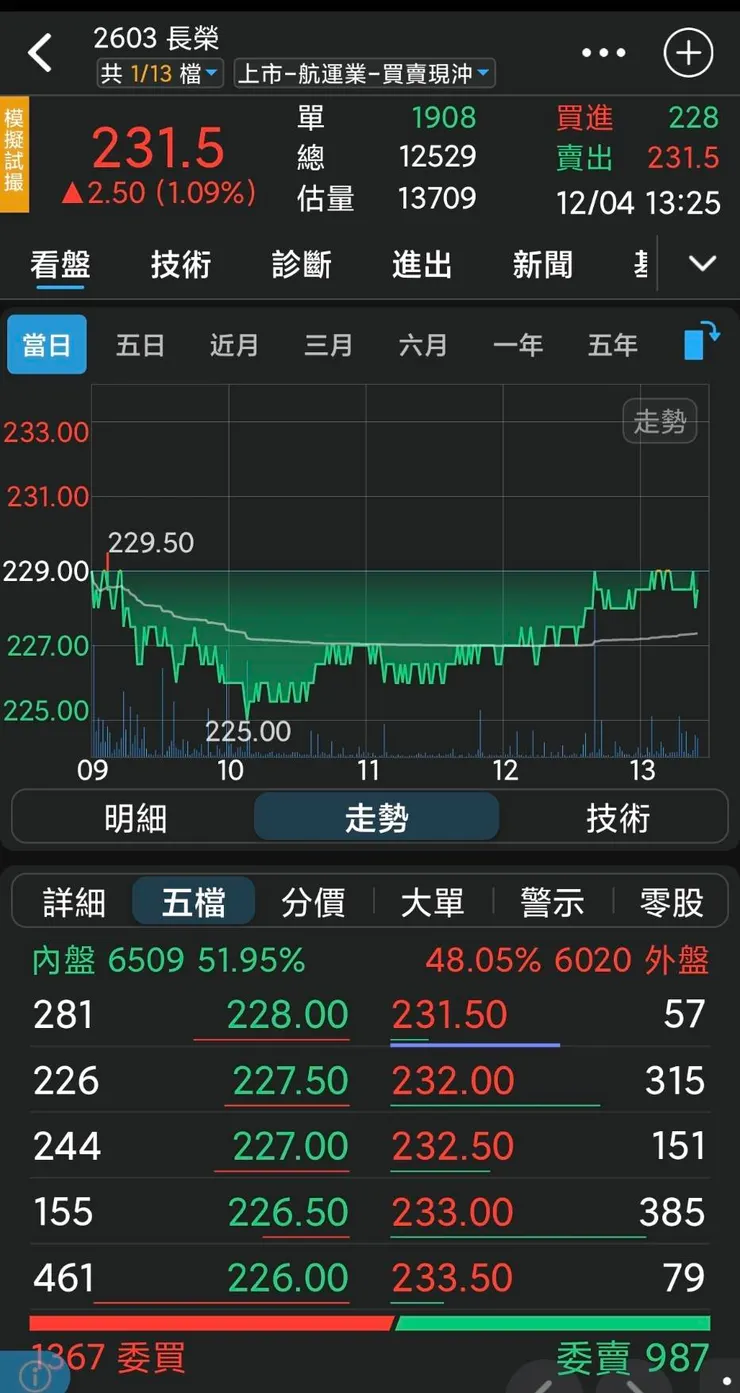Tap the 賣出 231.5 sell quote
The width and height of the screenshot is (740, 1393).
tap(640, 158)
